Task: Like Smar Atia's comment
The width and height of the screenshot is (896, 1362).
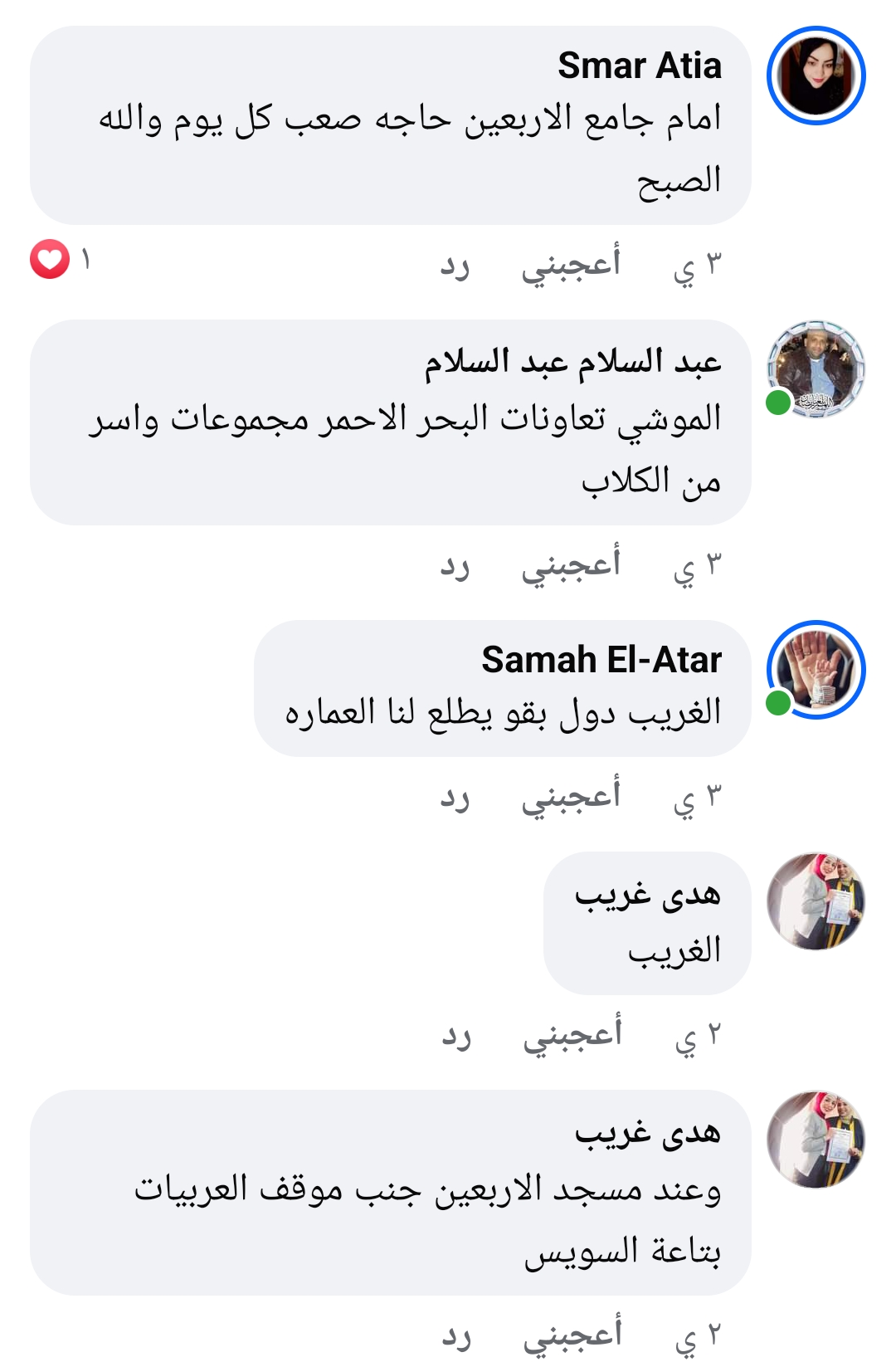Action: [571, 265]
